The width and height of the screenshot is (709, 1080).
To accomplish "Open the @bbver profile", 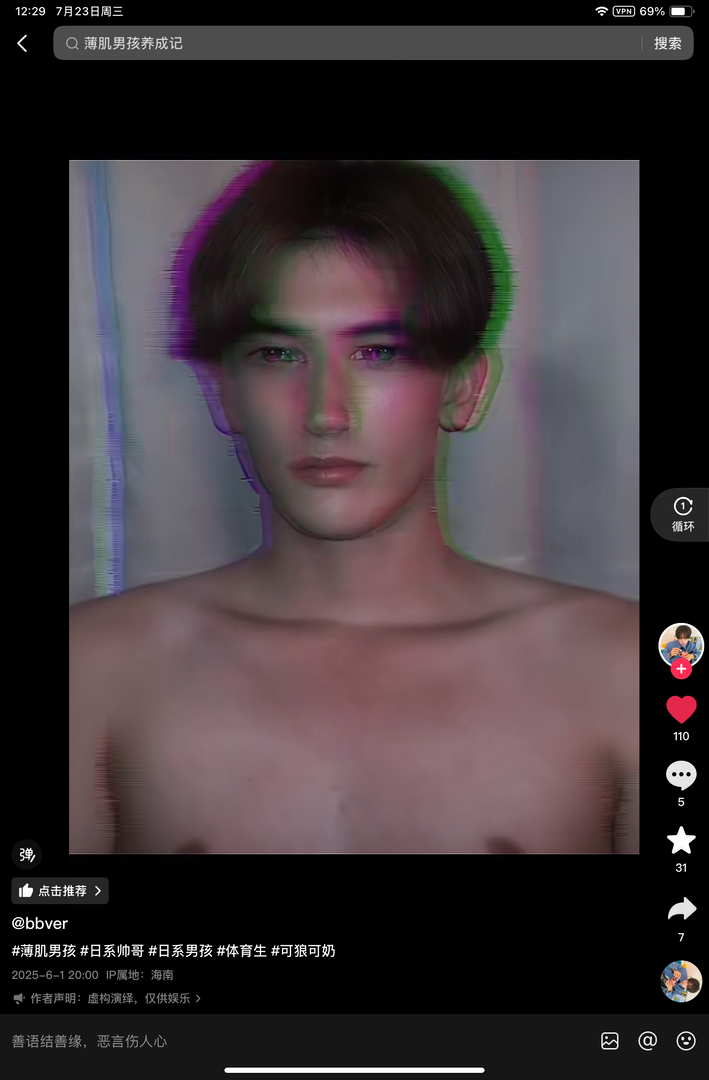I will click(x=40, y=923).
